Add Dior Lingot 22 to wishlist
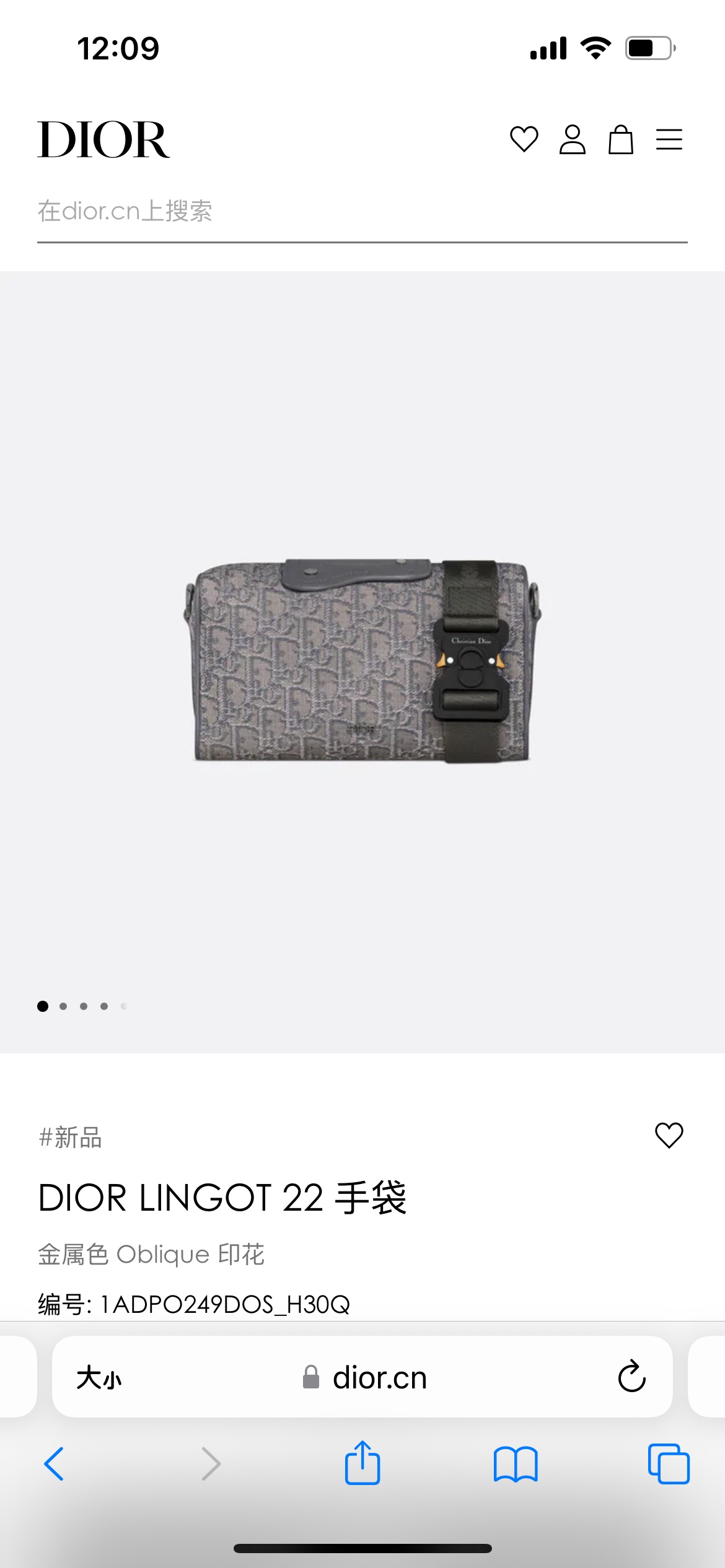This screenshot has height=1568, width=725. [x=669, y=1135]
